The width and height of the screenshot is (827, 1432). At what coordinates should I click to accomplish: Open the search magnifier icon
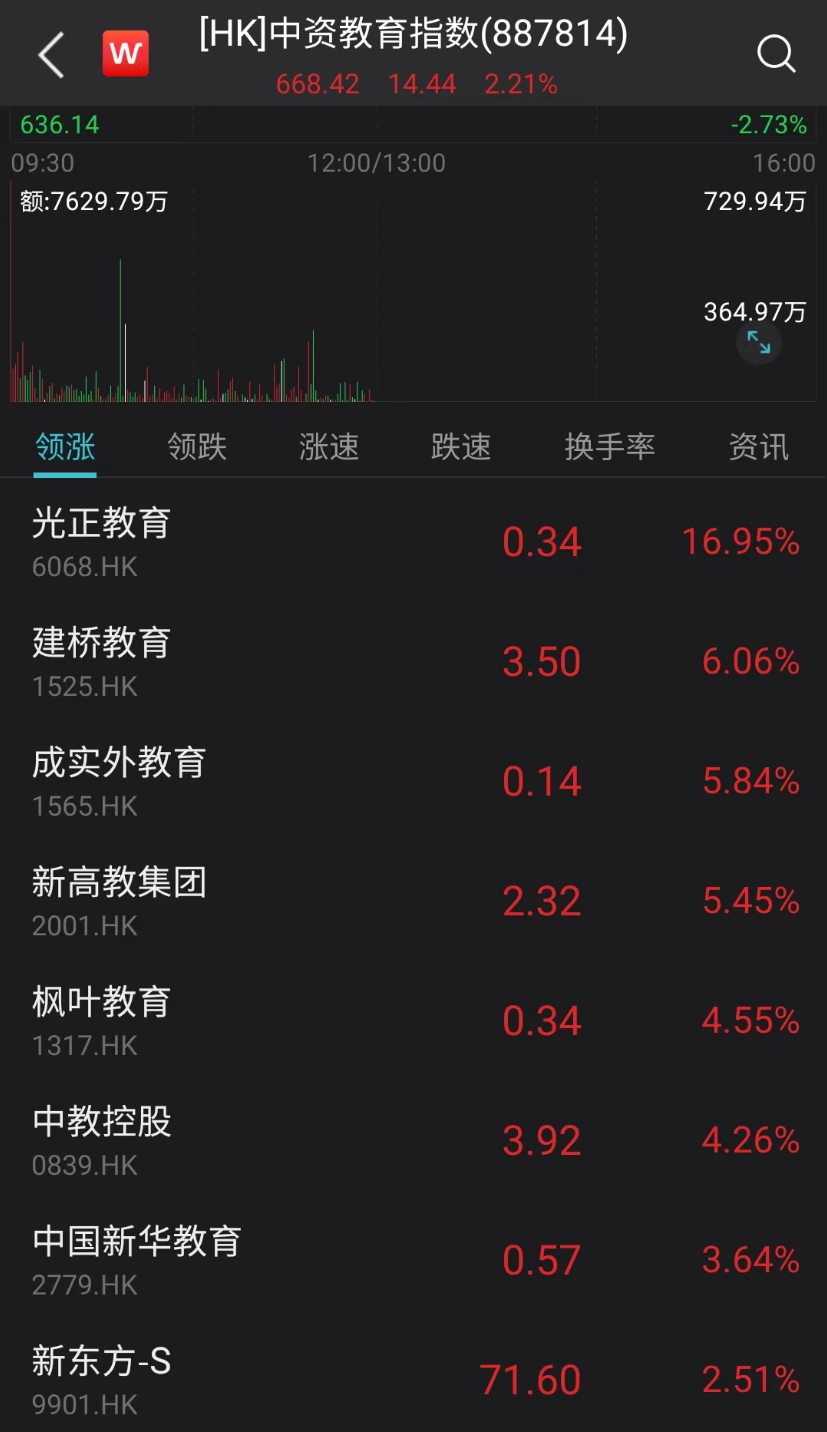click(x=776, y=54)
